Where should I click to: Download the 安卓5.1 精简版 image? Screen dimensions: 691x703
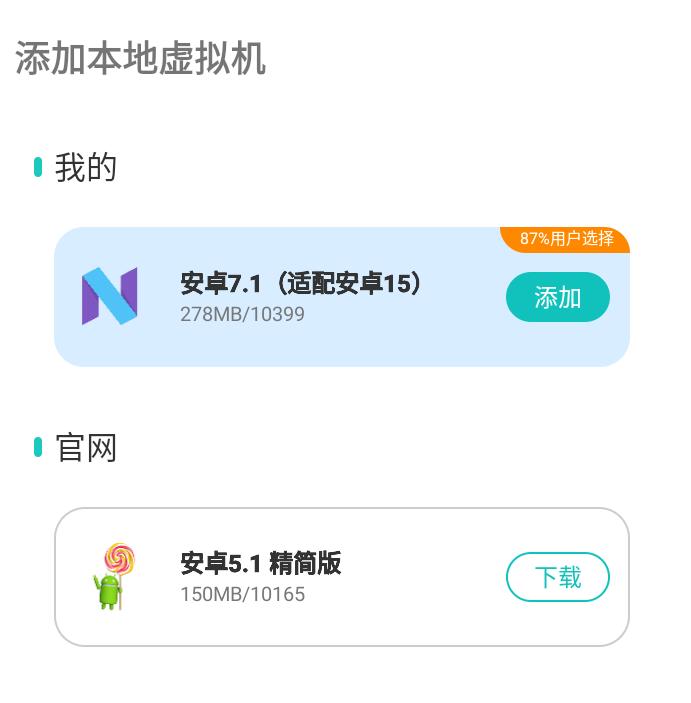[x=557, y=577]
